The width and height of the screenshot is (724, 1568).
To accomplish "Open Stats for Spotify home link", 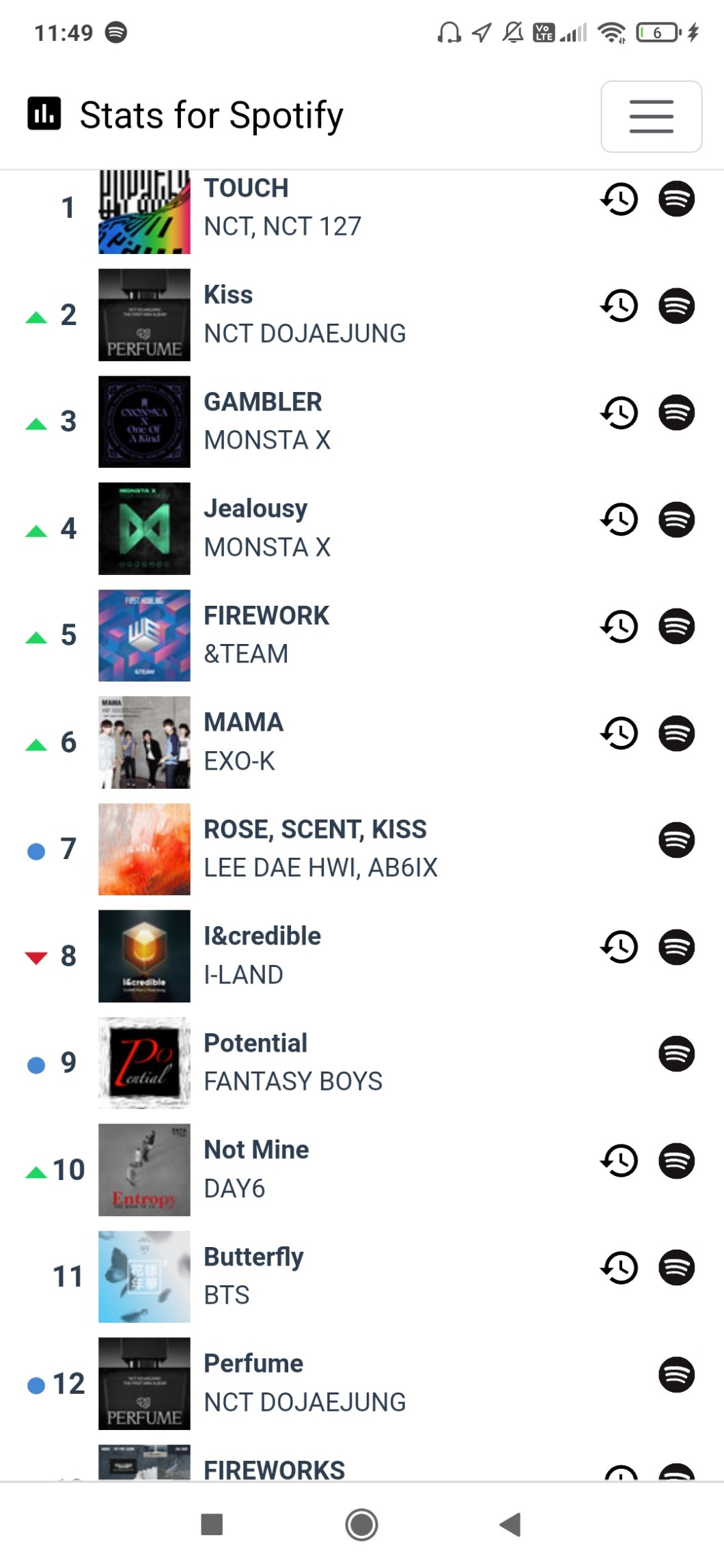I will (x=185, y=115).
